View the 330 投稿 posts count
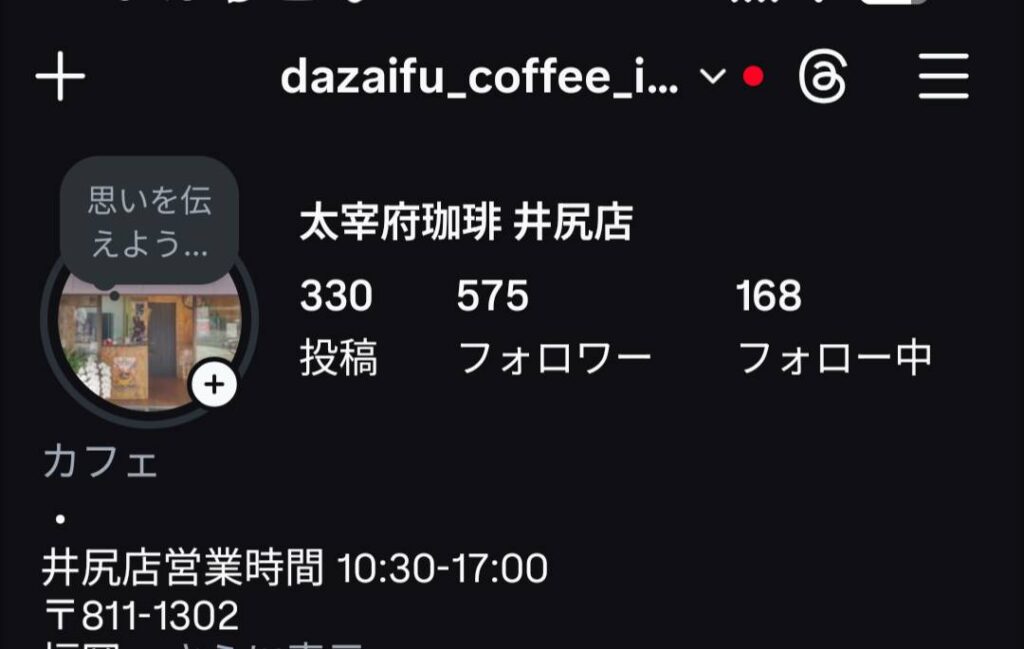The width and height of the screenshot is (1024, 649). [338, 326]
